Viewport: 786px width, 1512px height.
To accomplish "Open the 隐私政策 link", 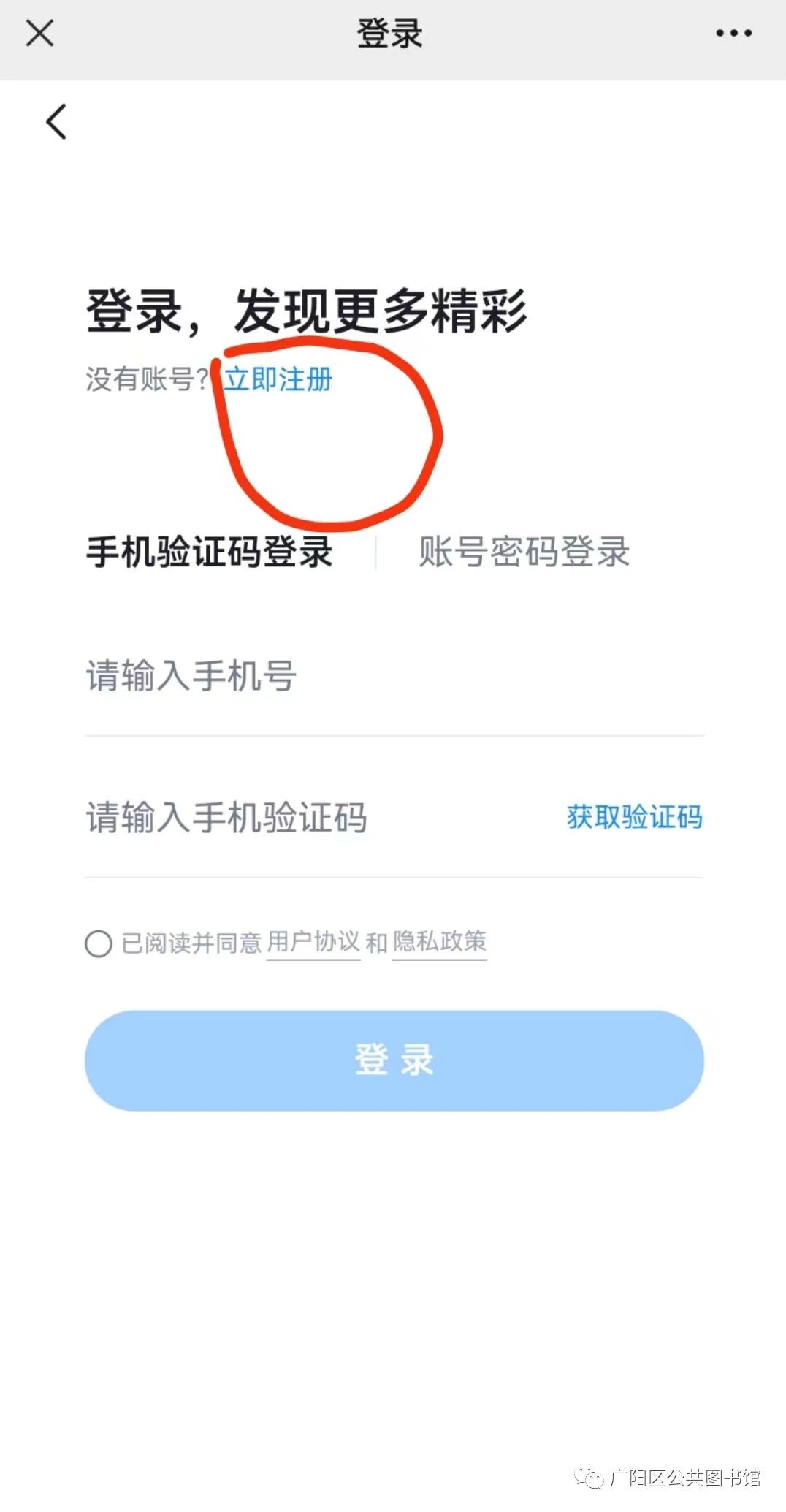I will (440, 943).
